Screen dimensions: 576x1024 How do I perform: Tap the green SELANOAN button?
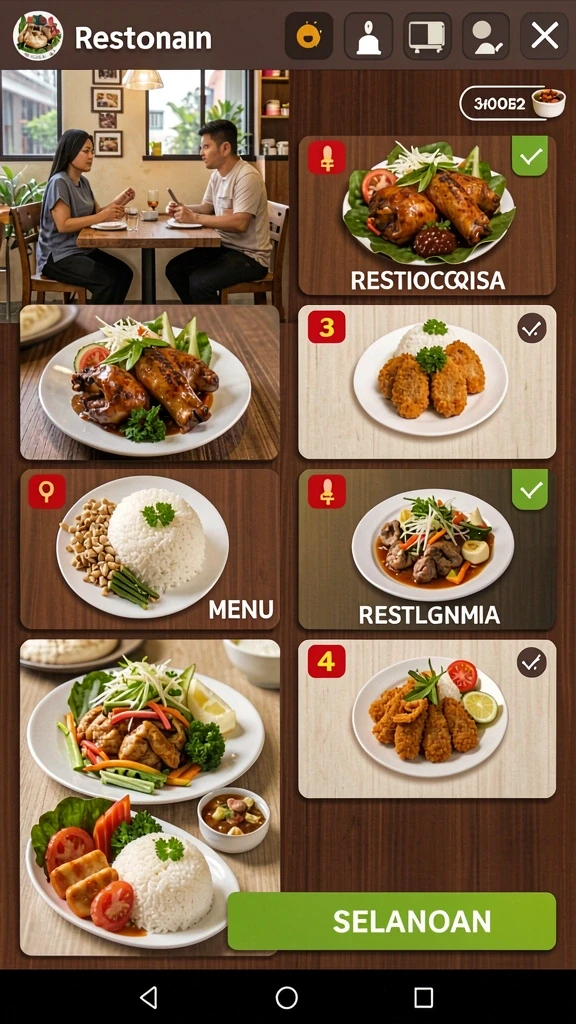coord(392,921)
